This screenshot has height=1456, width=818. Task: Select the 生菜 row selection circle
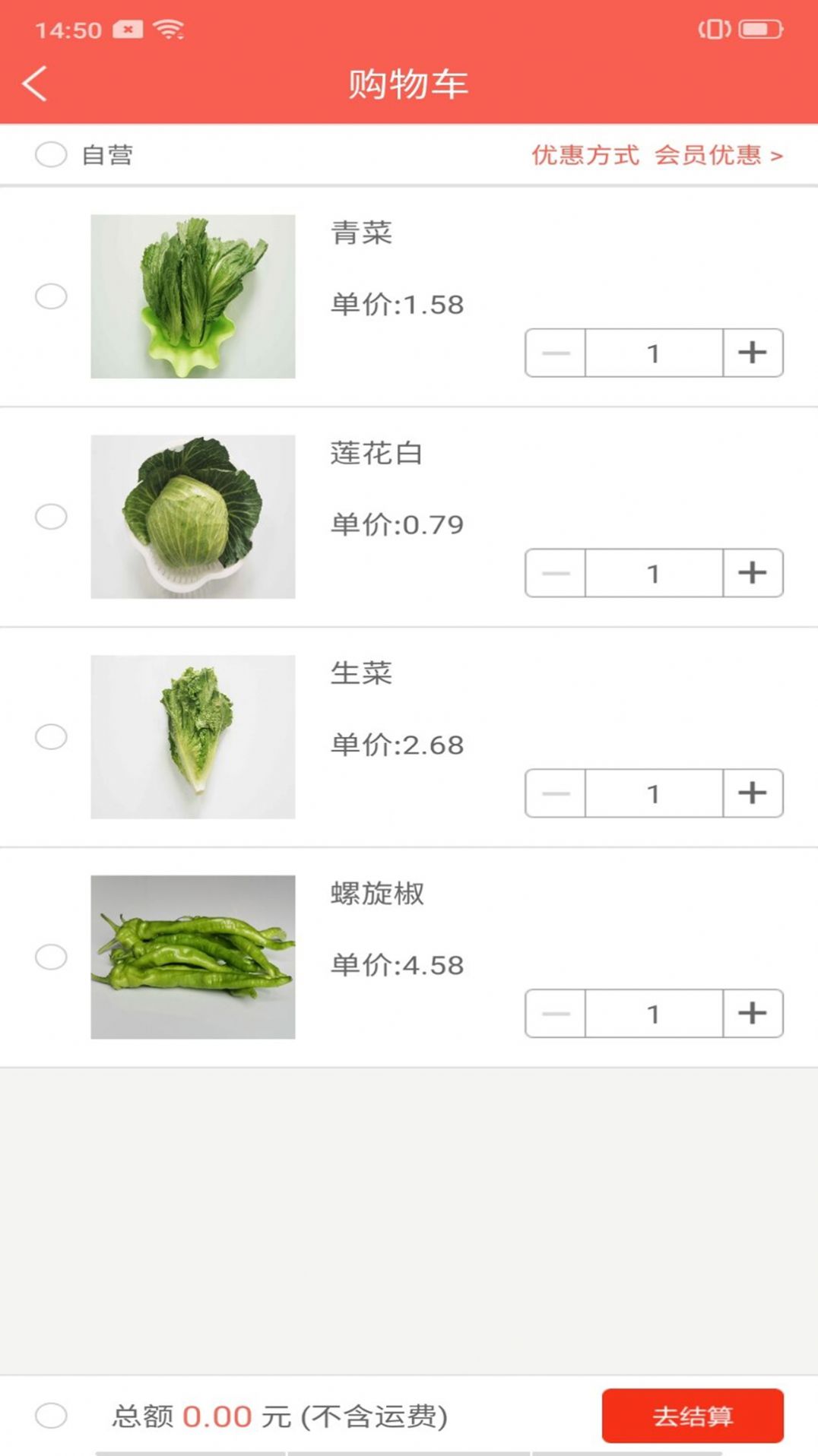click(x=50, y=738)
